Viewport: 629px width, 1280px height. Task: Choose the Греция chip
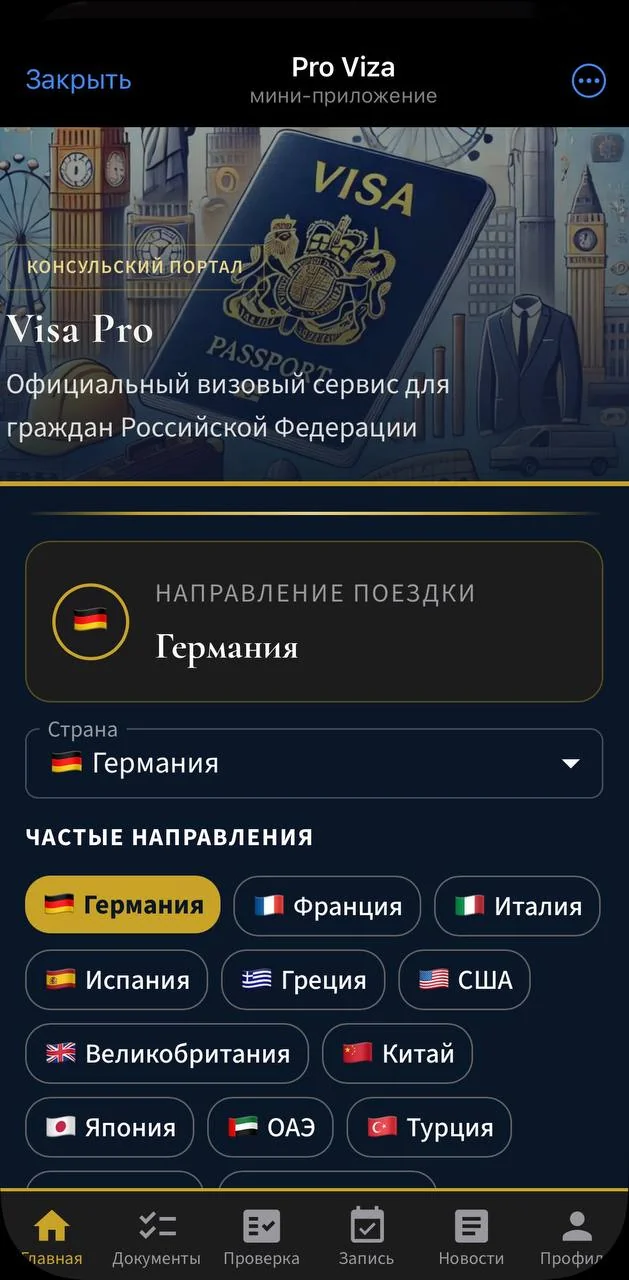pos(303,979)
